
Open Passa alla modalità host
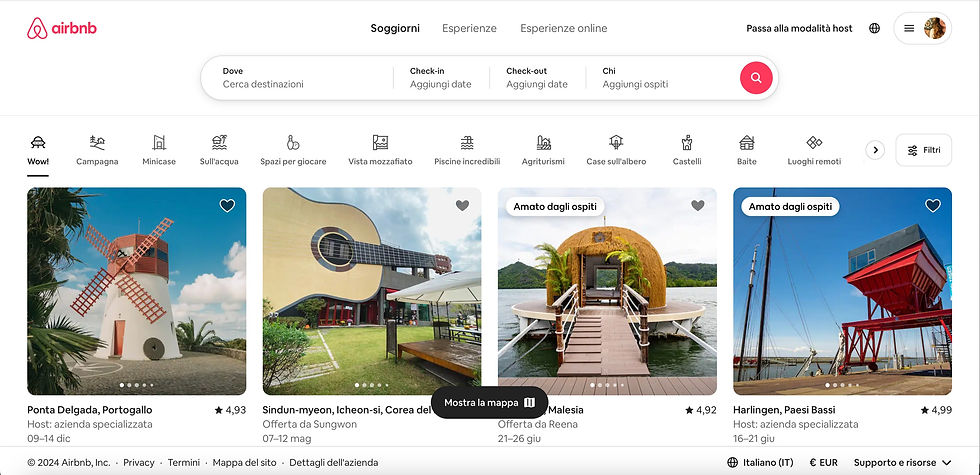tap(799, 28)
